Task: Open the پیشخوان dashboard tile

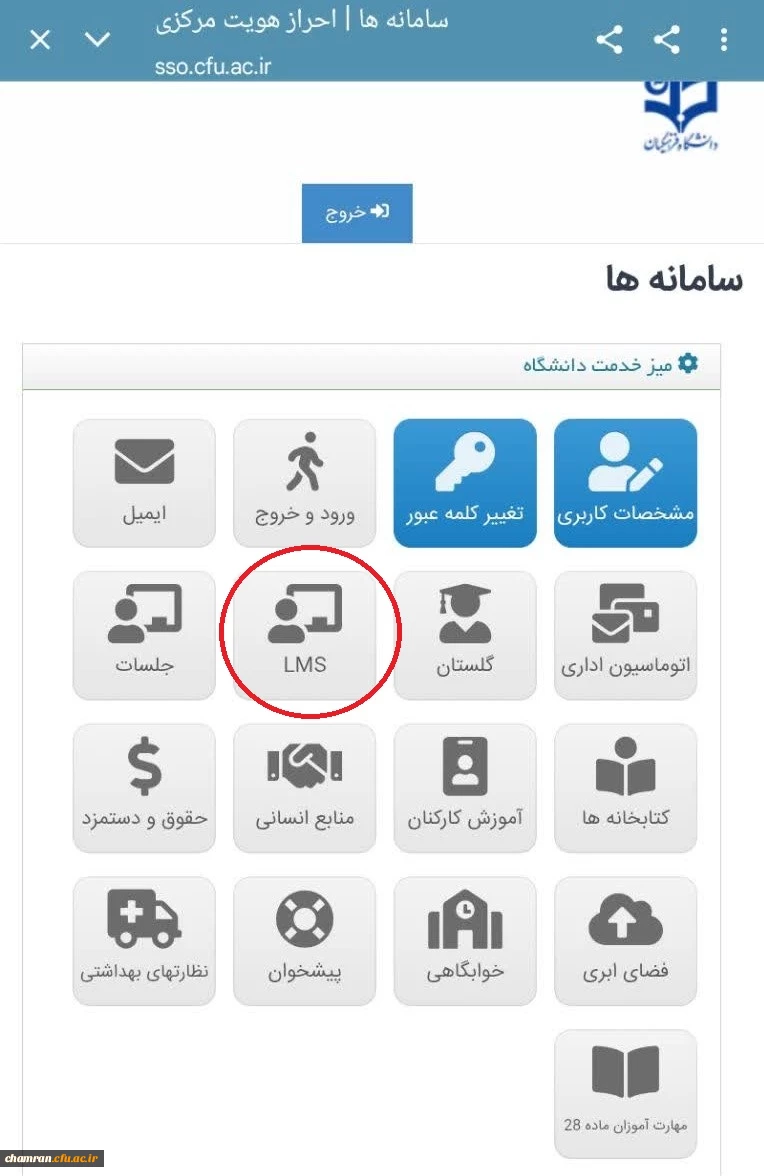Action: tap(304, 941)
